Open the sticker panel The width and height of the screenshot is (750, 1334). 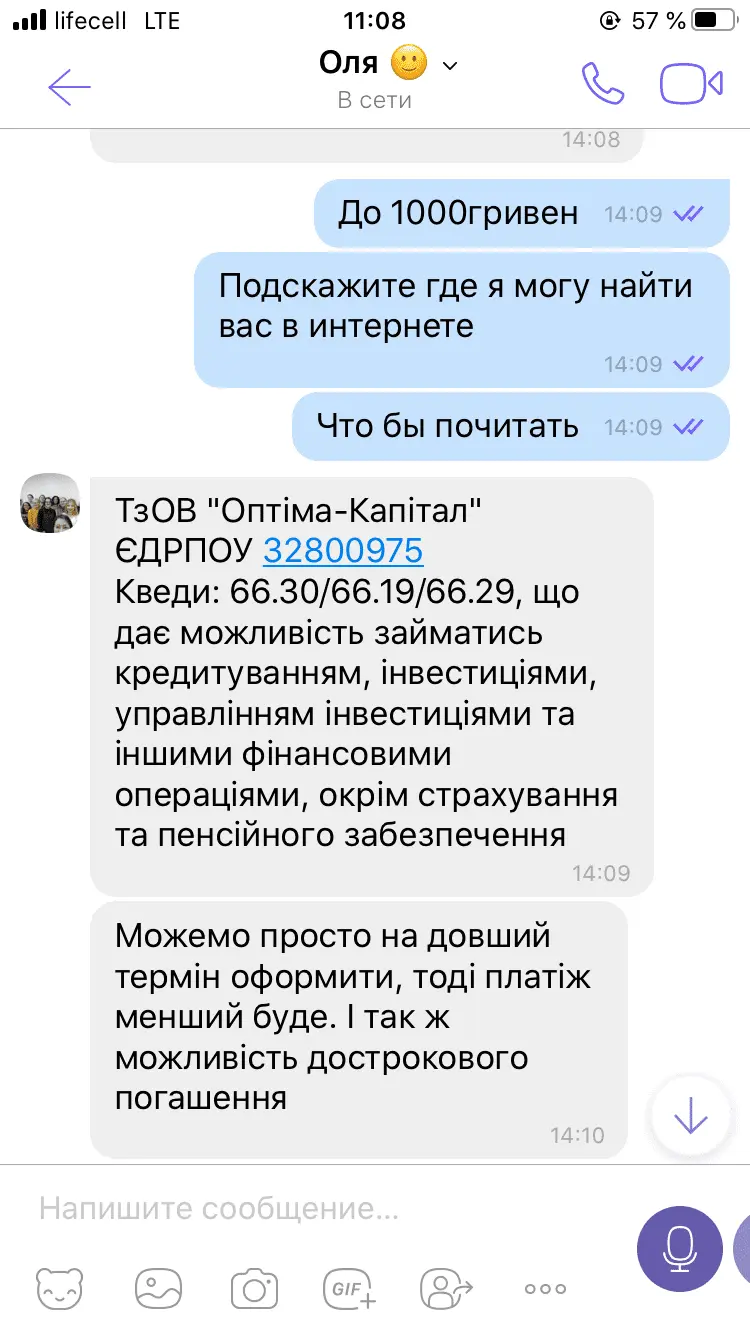coord(58,1288)
